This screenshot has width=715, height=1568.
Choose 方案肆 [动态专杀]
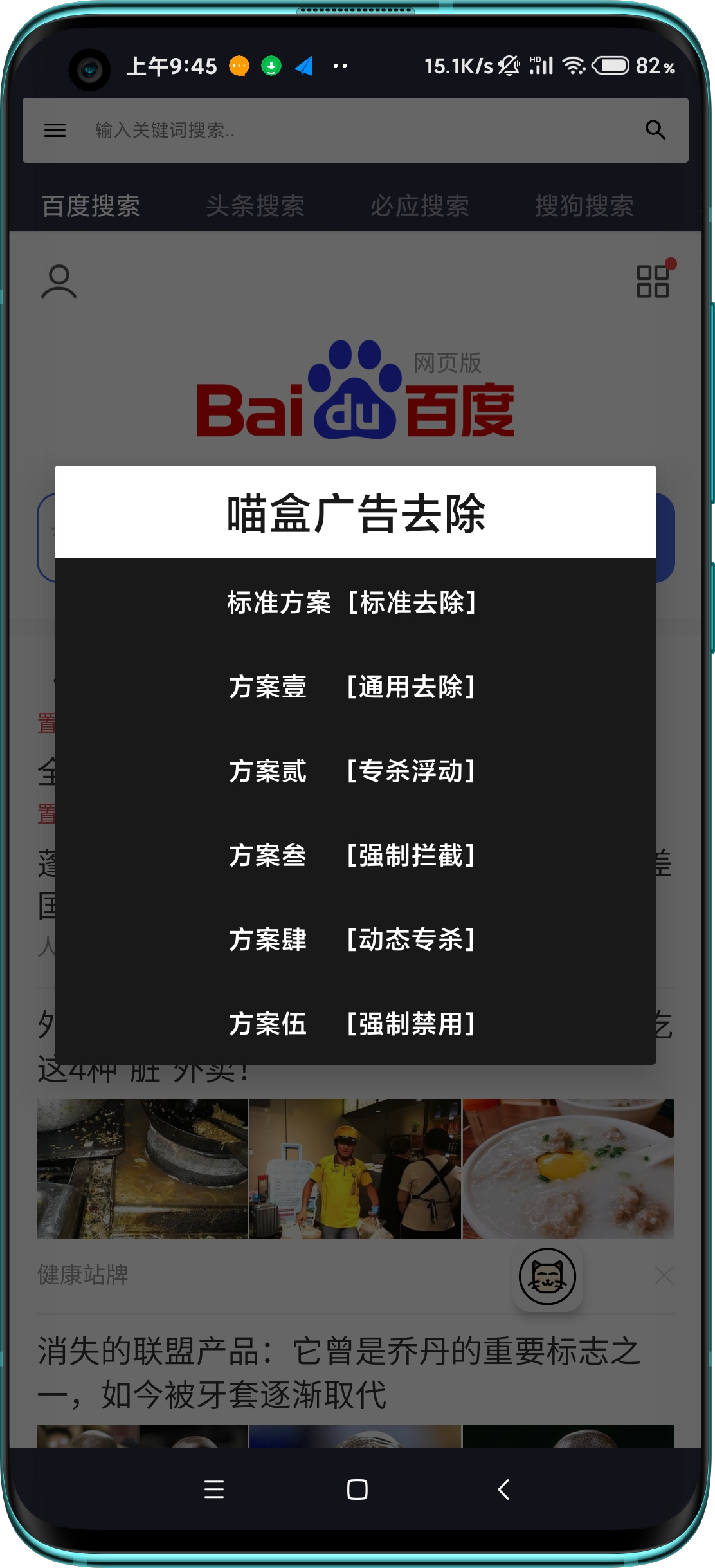(x=354, y=939)
